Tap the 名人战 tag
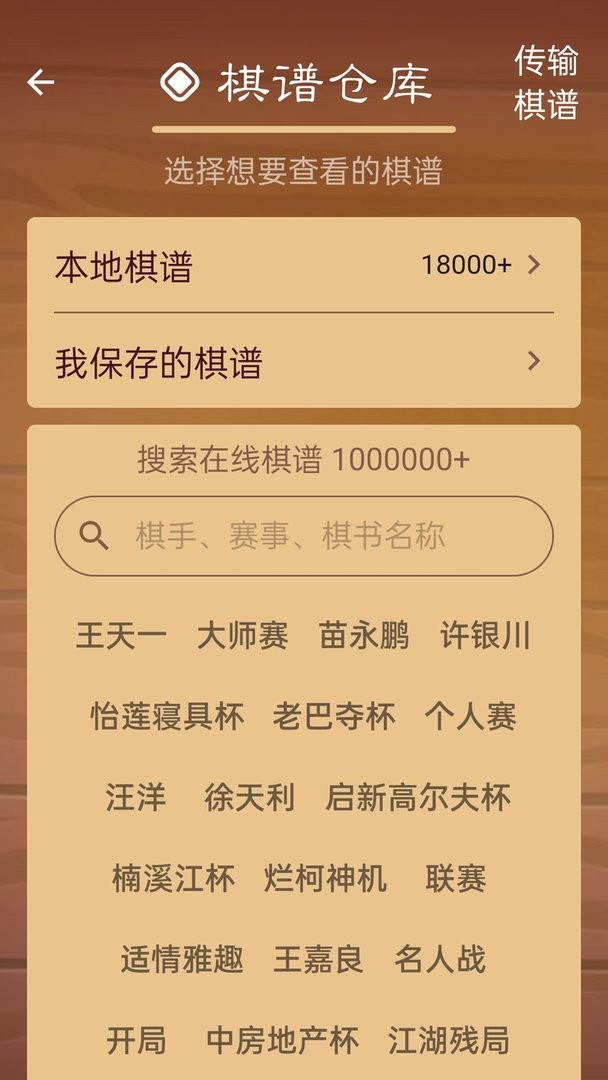The width and height of the screenshot is (608, 1080). pos(440,960)
